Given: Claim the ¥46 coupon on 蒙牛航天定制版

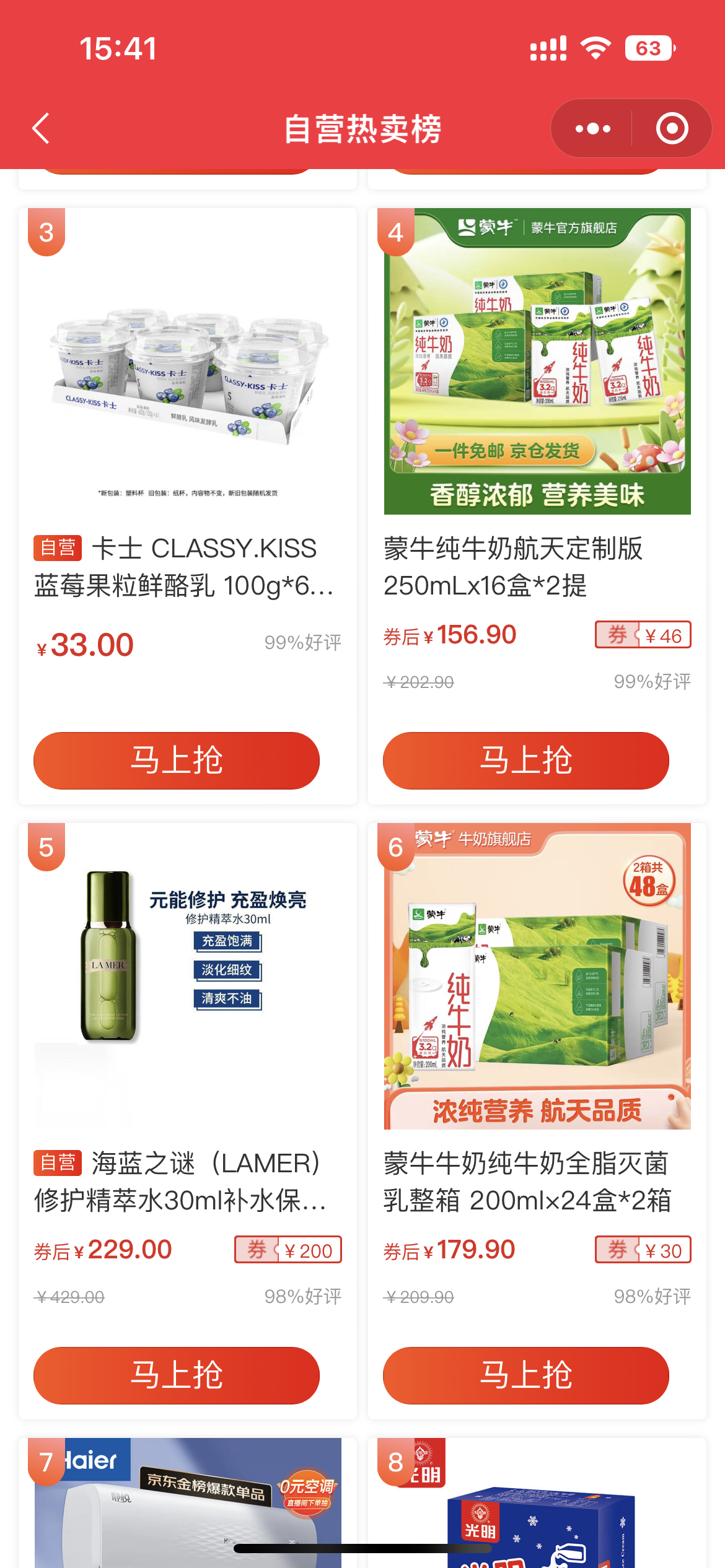Looking at the screenshot, I should pos(643,635).
